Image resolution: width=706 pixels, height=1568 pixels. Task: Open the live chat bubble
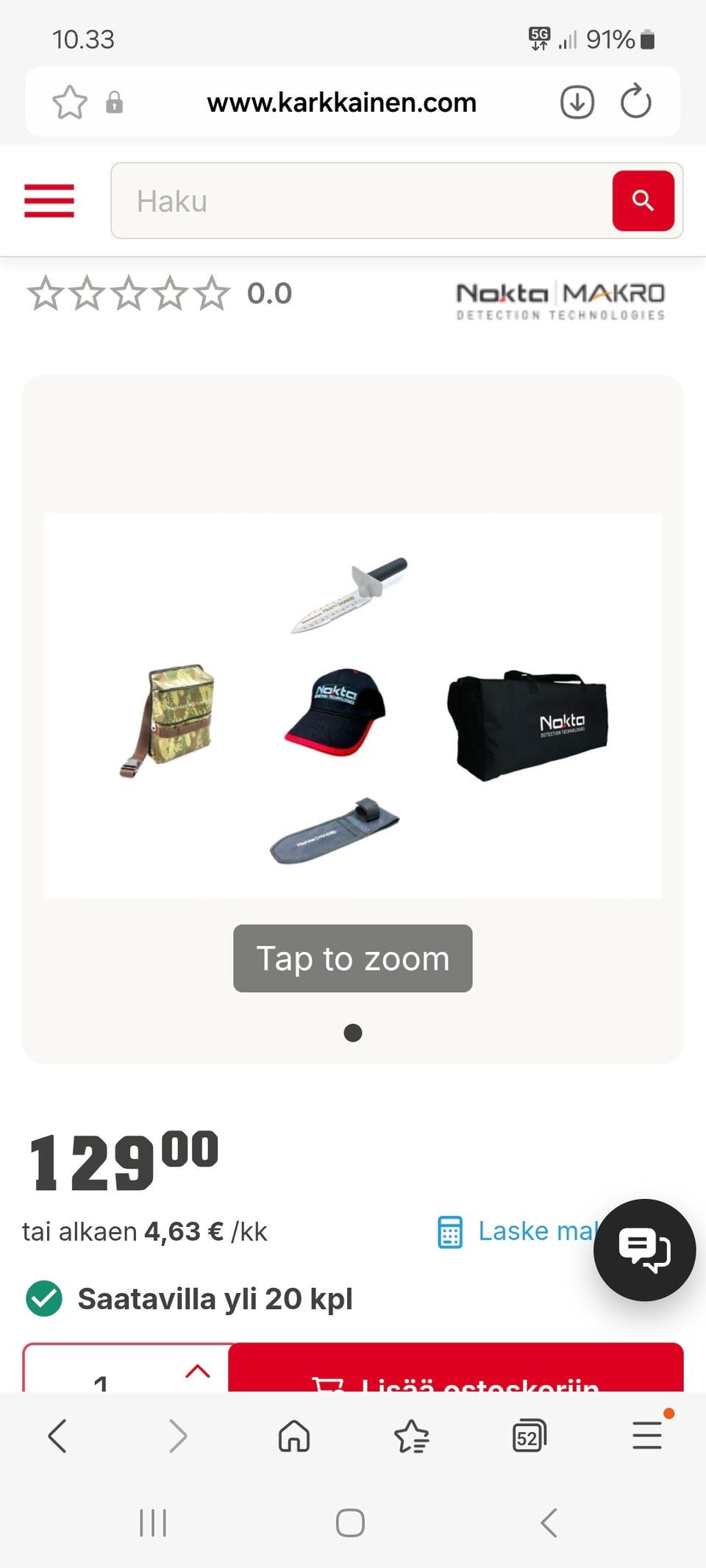point(644,1250)
